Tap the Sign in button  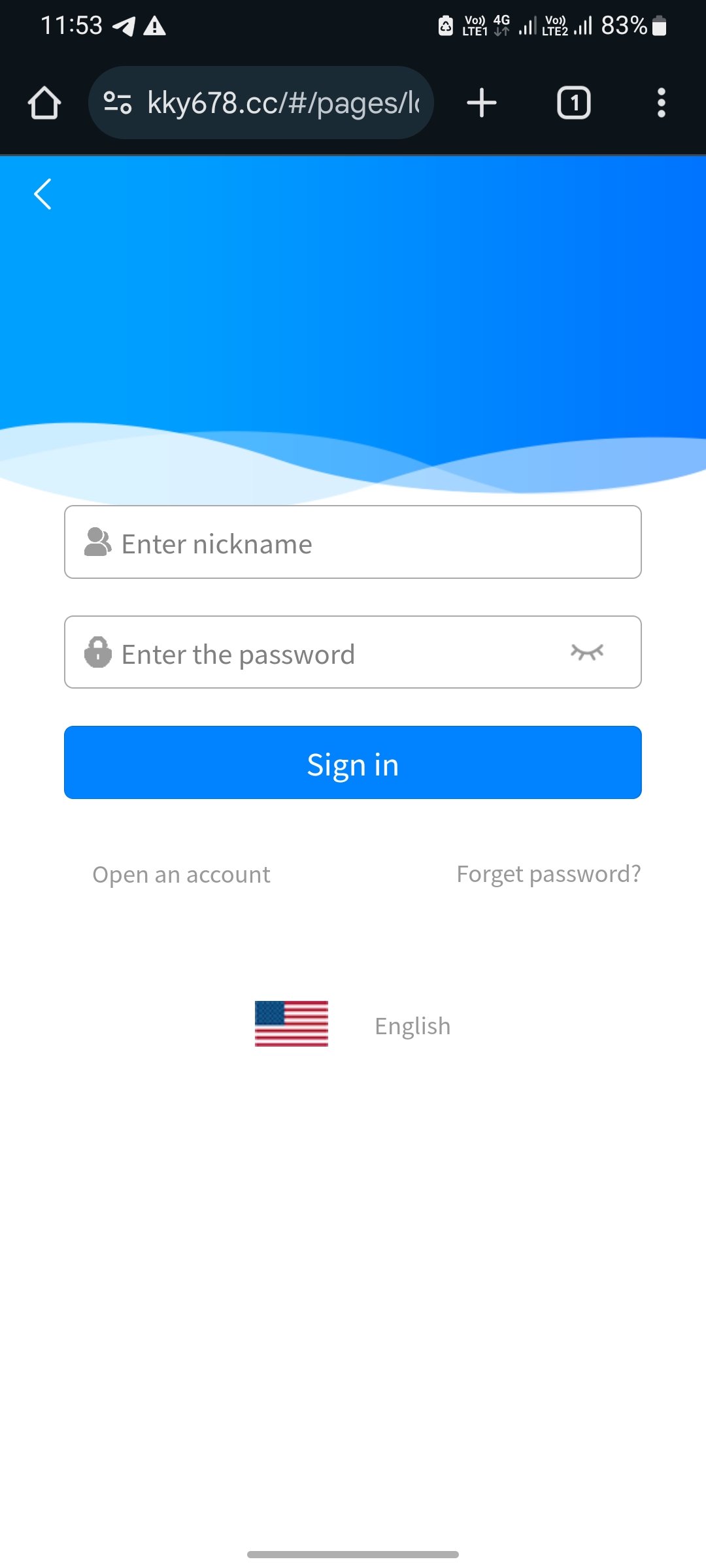pos(353,762)
